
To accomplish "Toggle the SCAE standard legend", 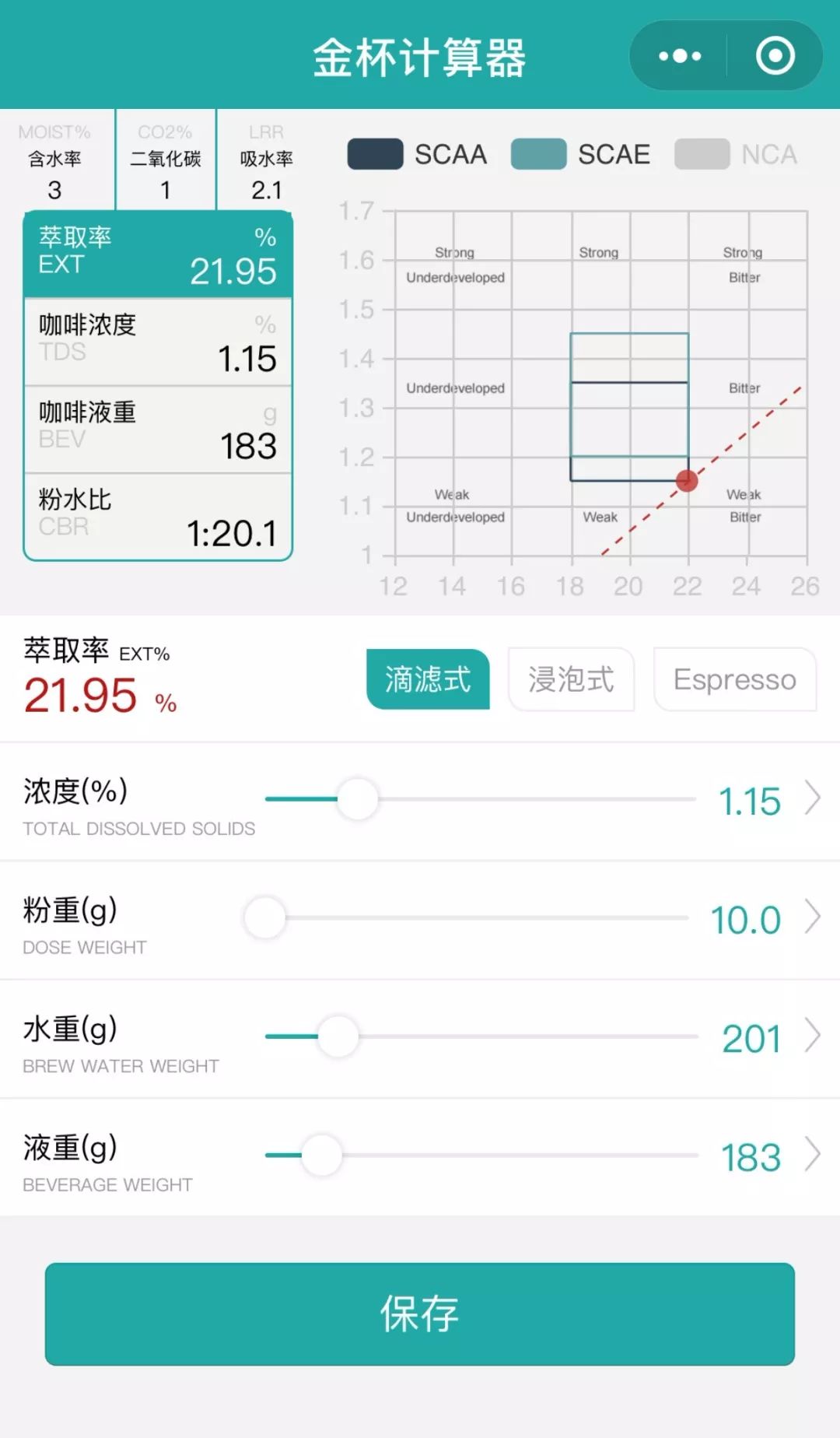I will coord(580,154).
